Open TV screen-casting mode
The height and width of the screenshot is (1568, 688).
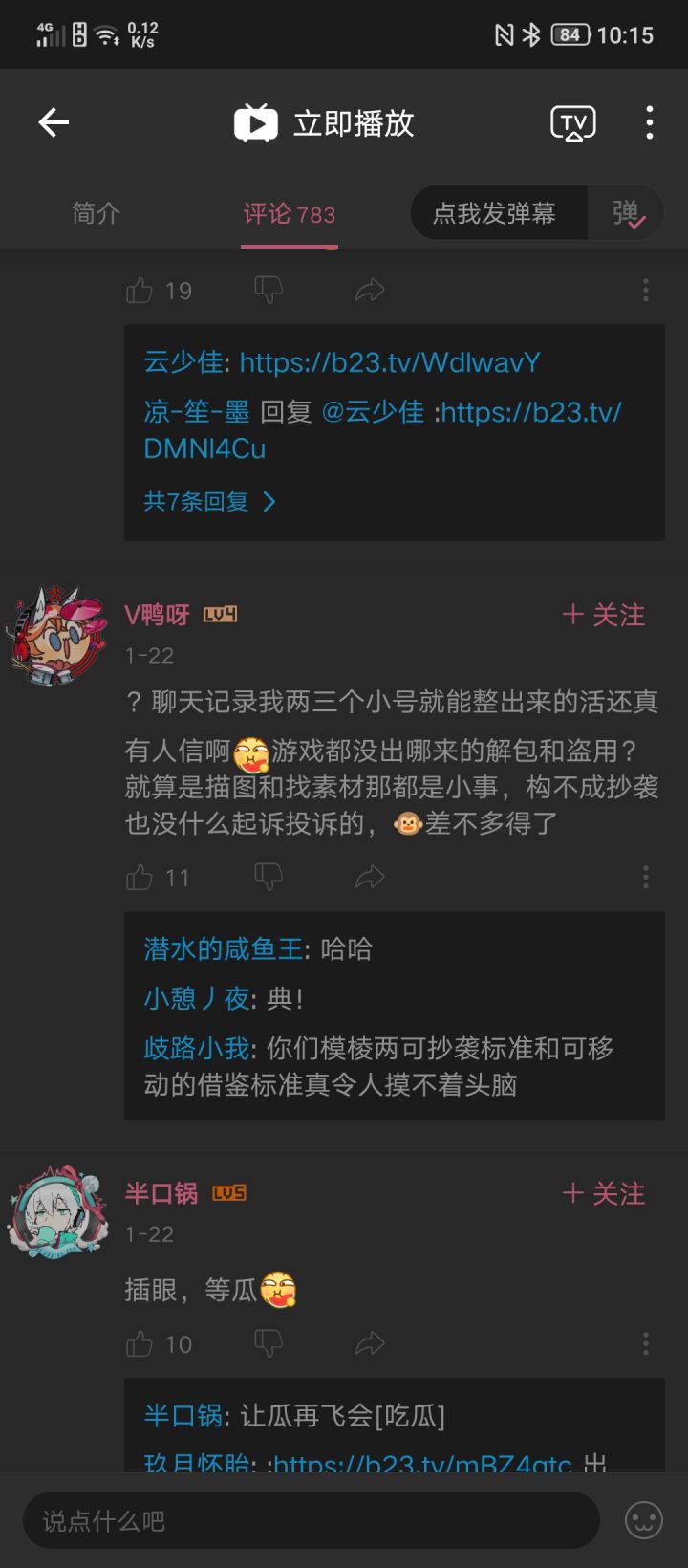click(x=571, y=122)
